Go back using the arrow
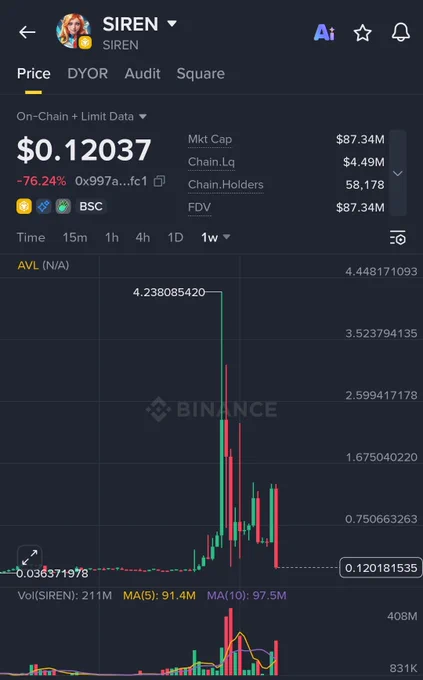Screen dimensions: 423x680 (x=27, y=32)
